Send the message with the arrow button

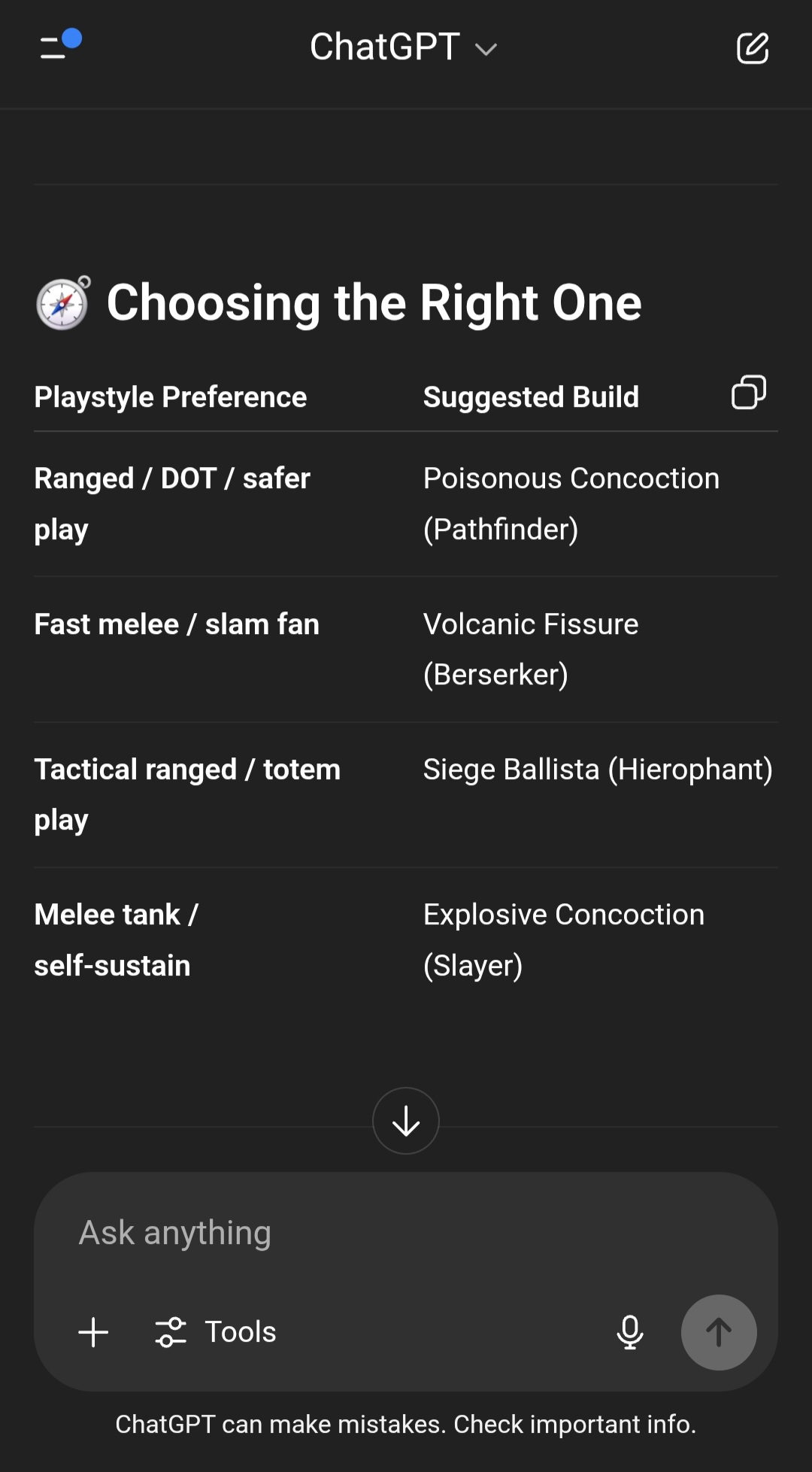(719, 1332)
